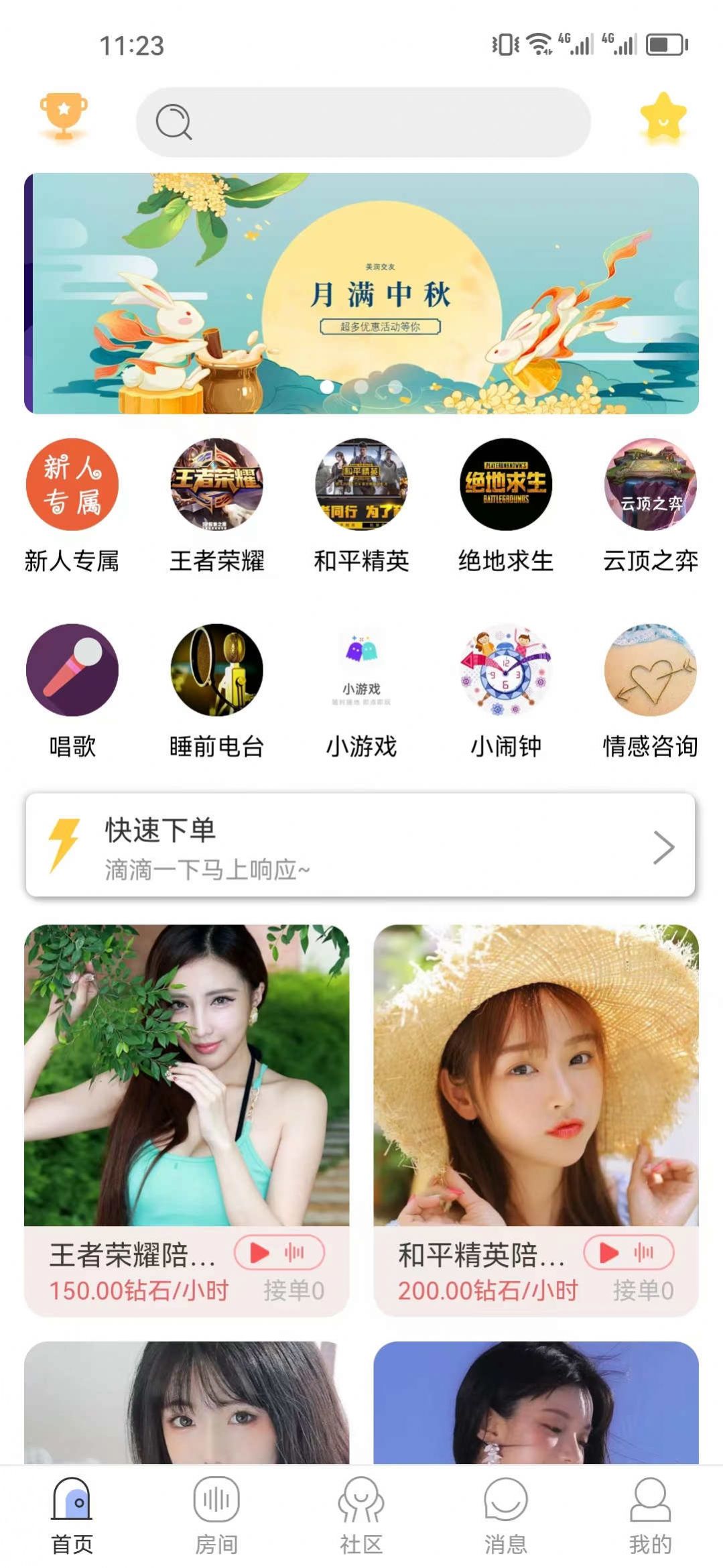Open the 睡前电台 radio icon
This screenshot has width=723, height=1568.
click(216, 672)
